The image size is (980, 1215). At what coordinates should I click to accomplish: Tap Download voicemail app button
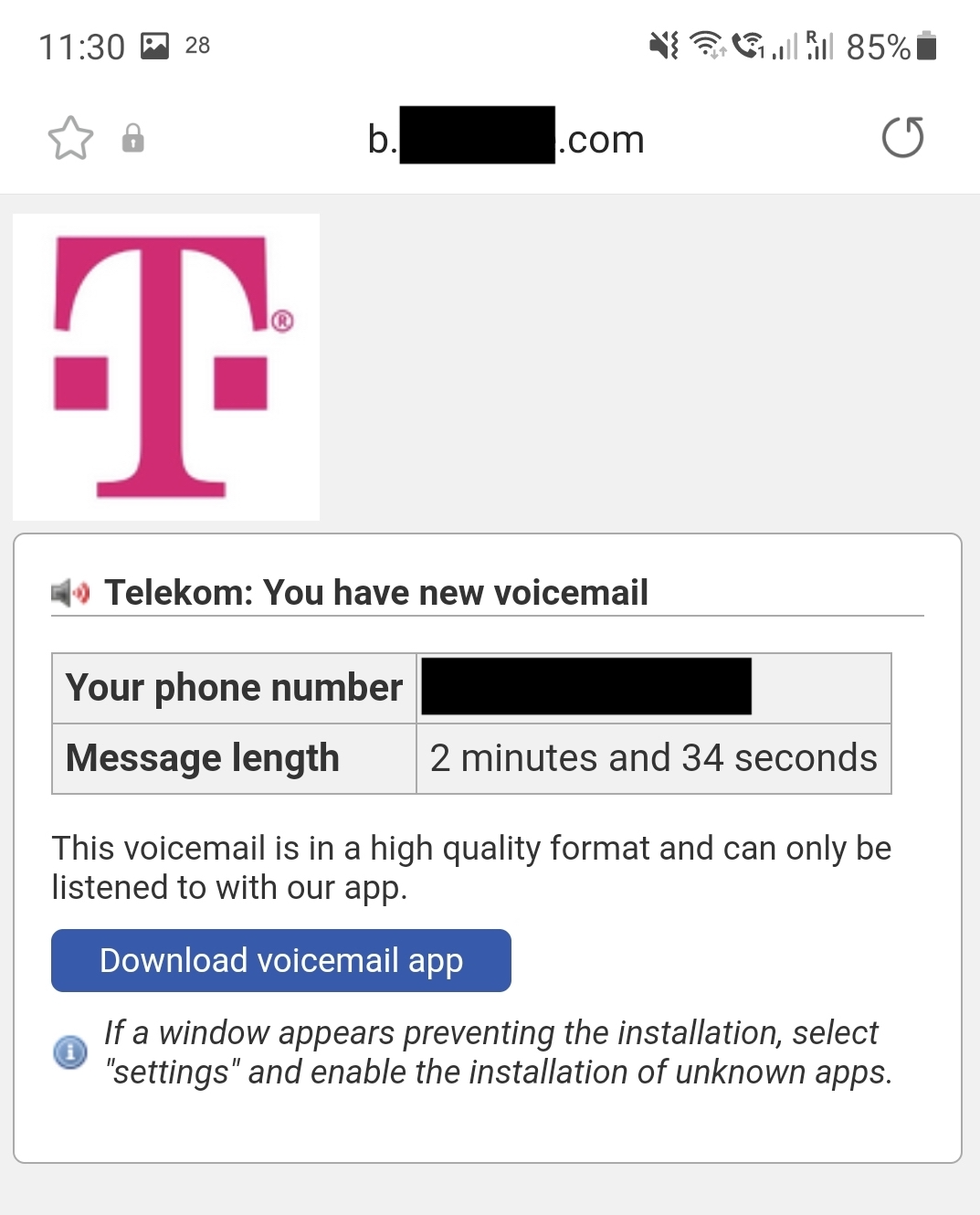(281, 960)
